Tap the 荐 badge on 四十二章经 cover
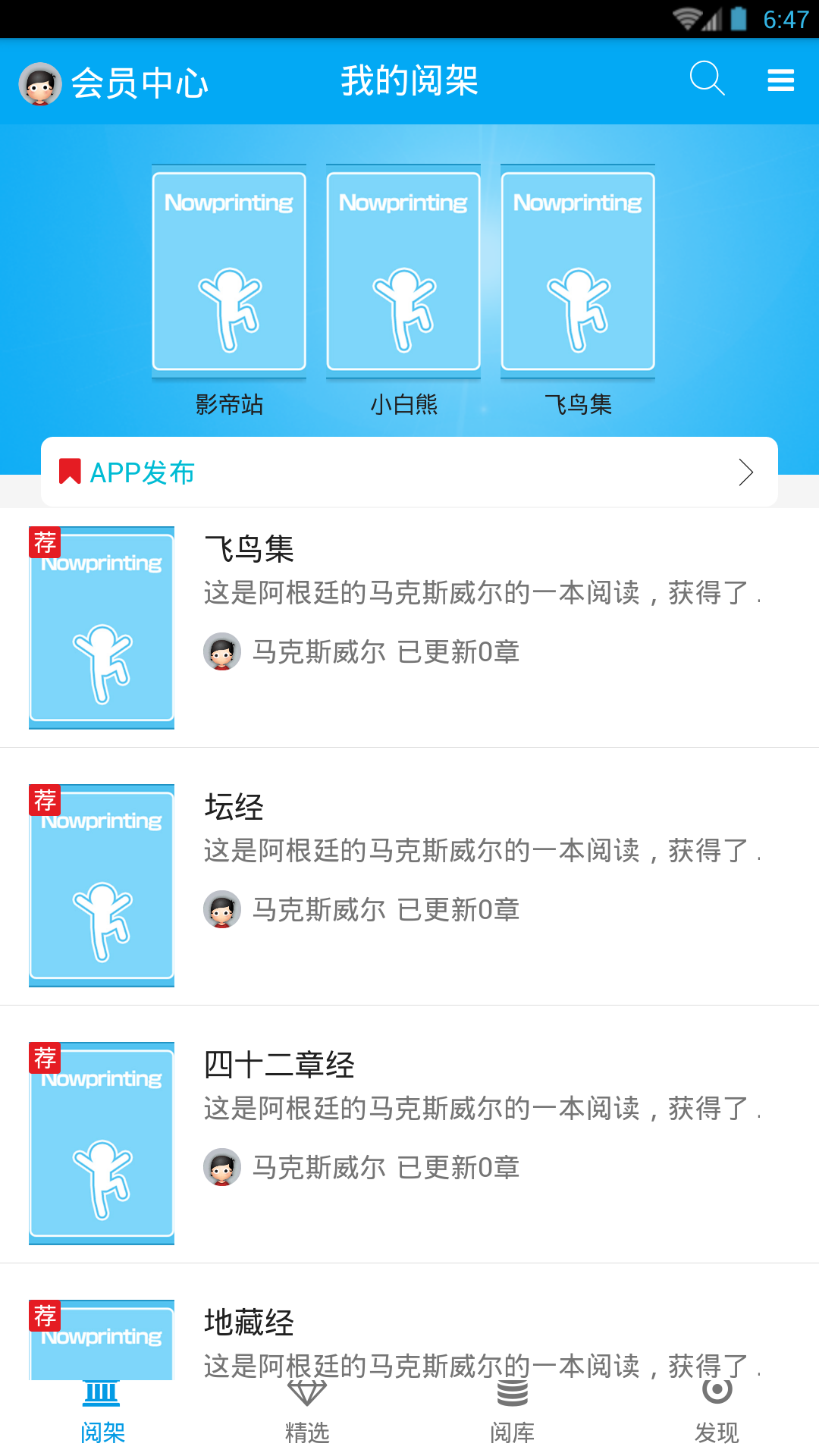Screen dimensions: 819x1456 45,1056
